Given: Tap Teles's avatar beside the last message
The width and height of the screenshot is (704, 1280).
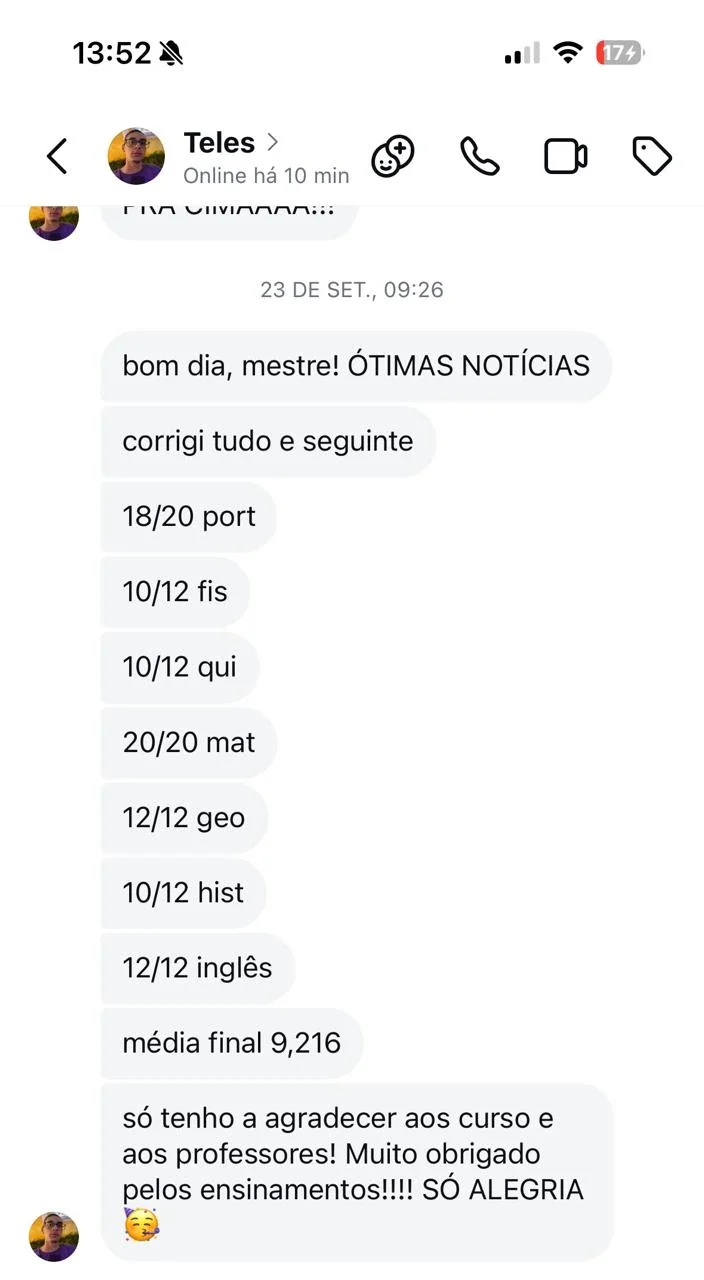Looking at the screenshot, I should pyautogui.click(x=54, y=1236).
